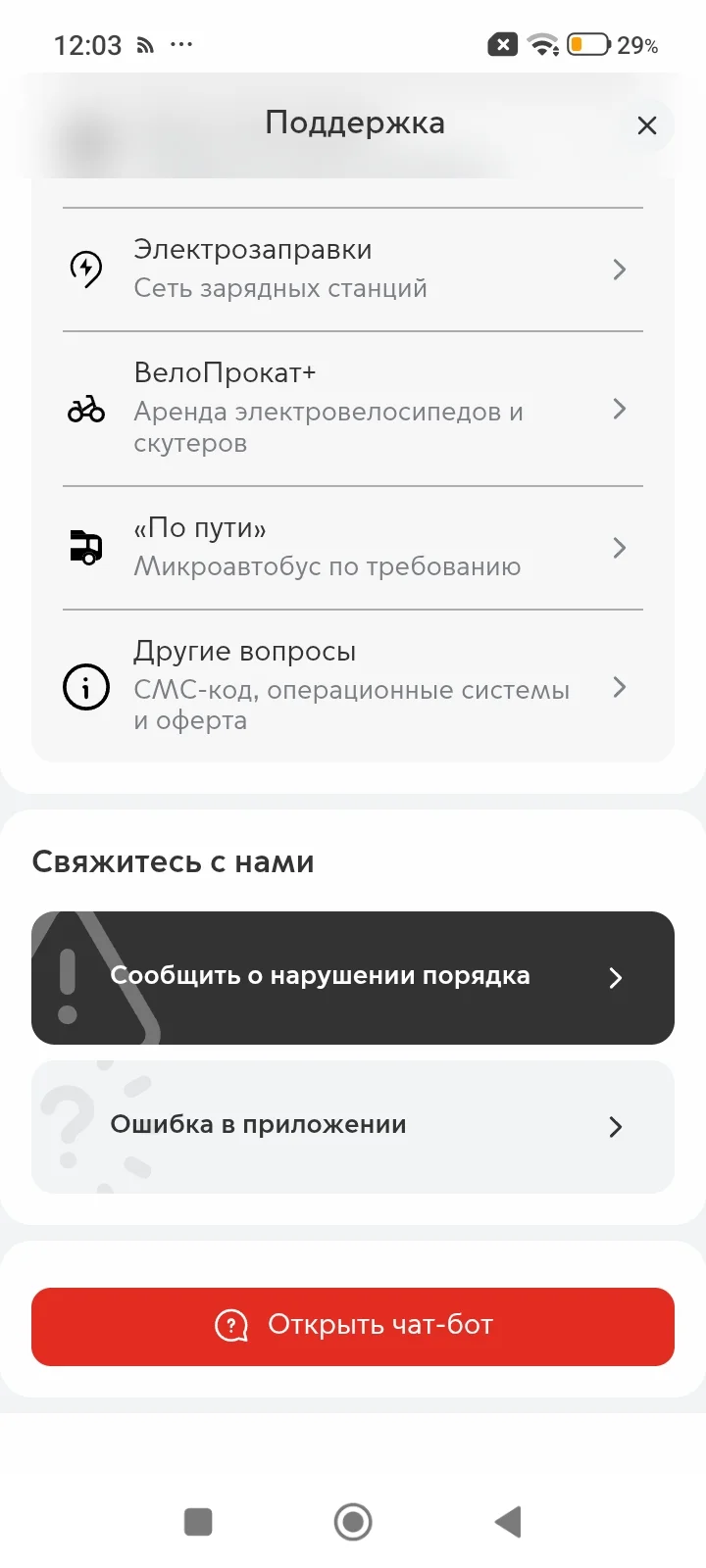Select Ошибка в приложении

(353, 1126)
